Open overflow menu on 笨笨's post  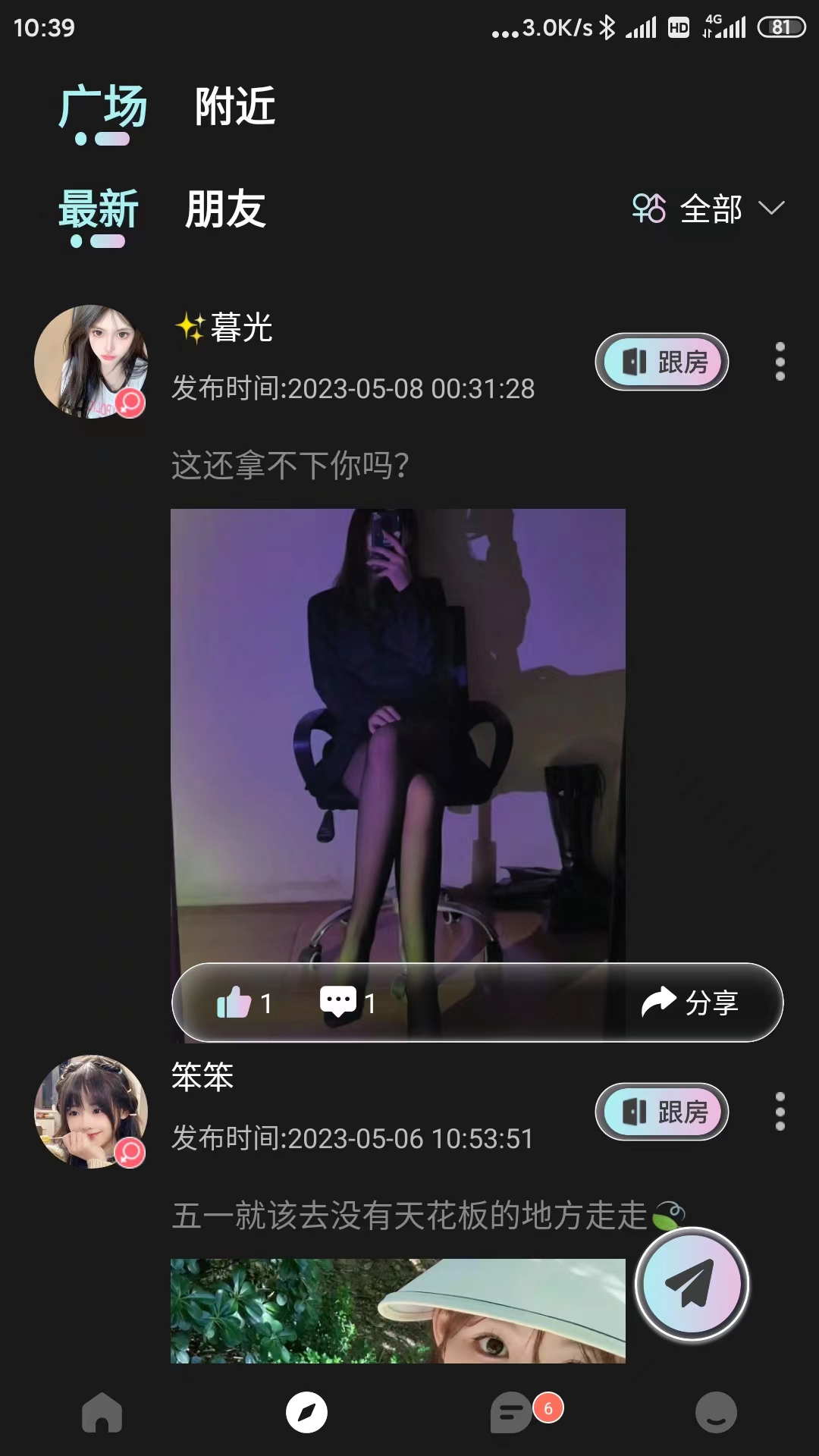[x=780, y=1112]
